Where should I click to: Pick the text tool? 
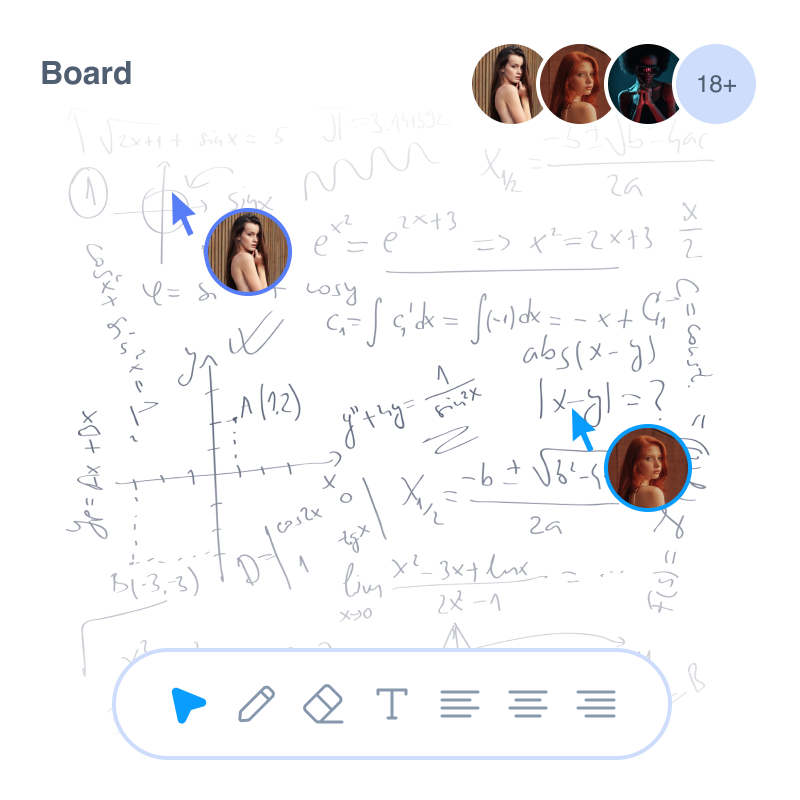[x=392, y=705]
